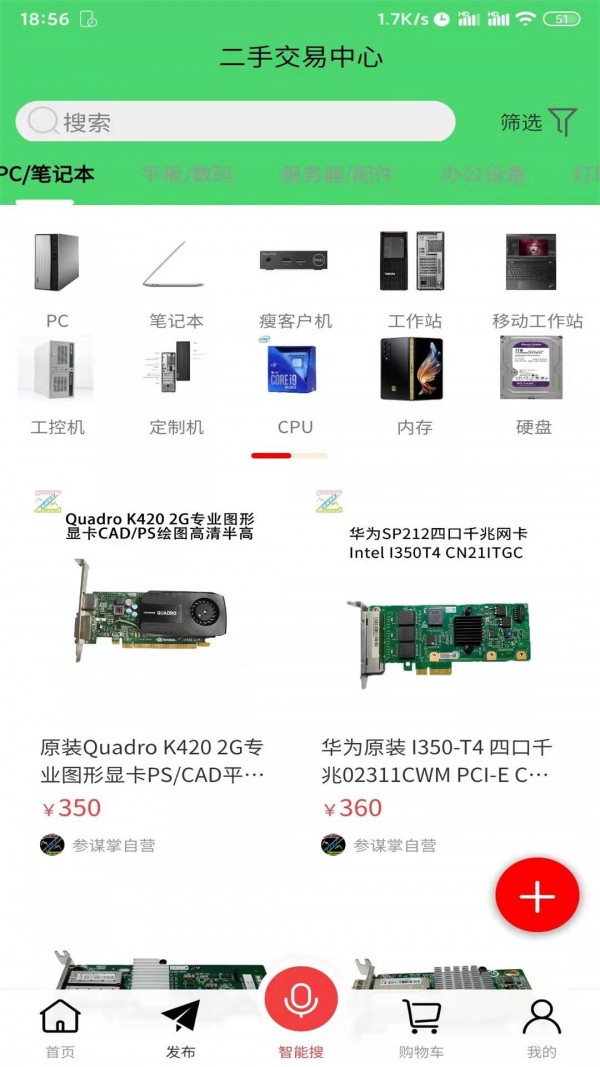Open the 瘦客户机 category
Viewport: 600px width, 1067px height.
pos(295,278)
